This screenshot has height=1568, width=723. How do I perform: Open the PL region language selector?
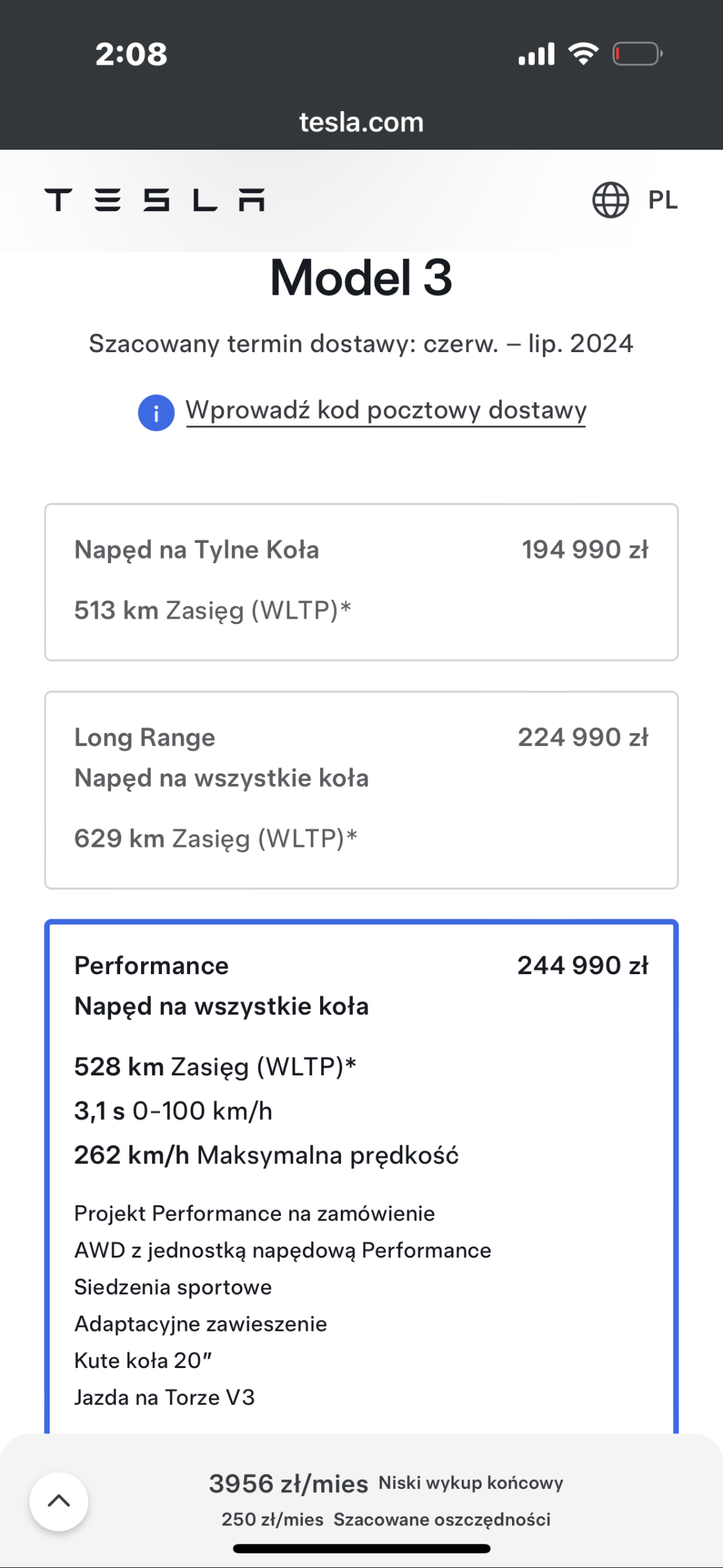635,200
